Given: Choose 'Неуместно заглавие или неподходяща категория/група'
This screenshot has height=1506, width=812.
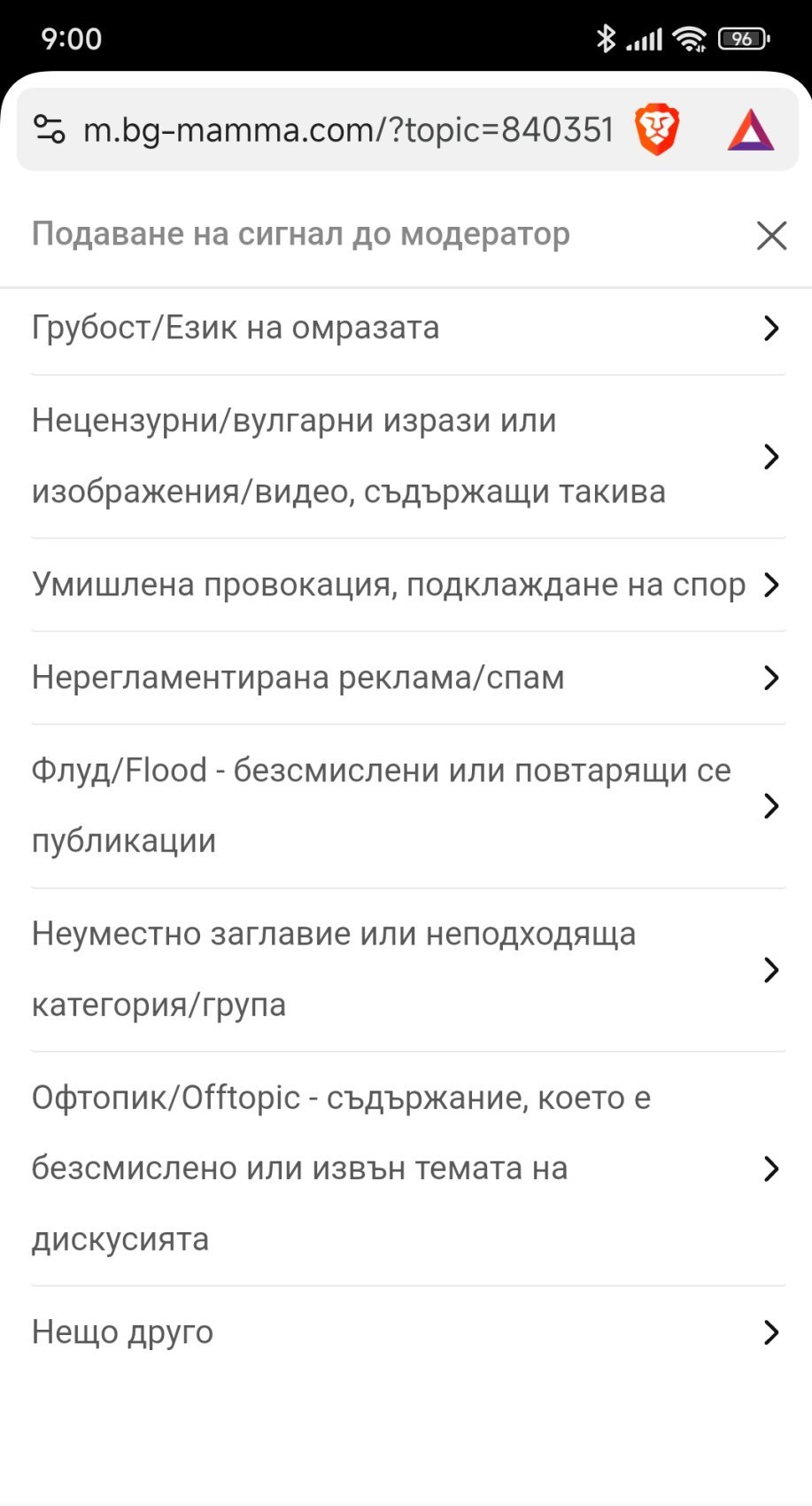Looking at the screenshot, I should tap(407, 969).
